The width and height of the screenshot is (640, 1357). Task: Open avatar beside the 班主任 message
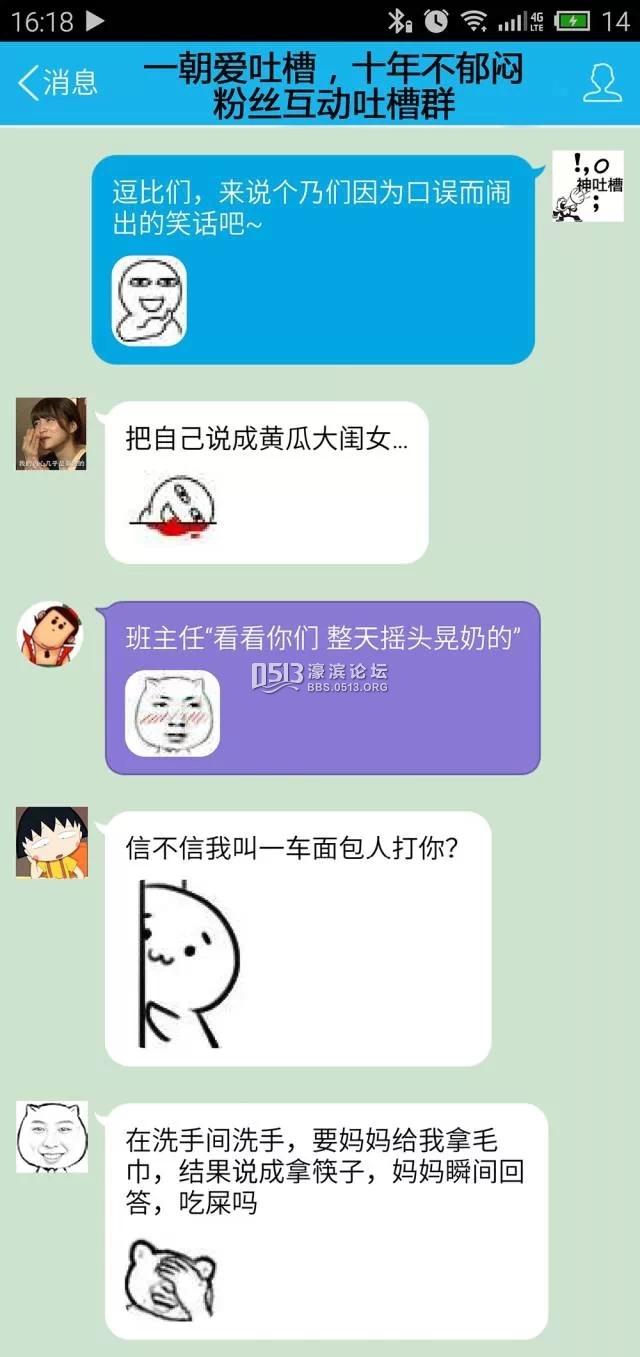point(51,634)
